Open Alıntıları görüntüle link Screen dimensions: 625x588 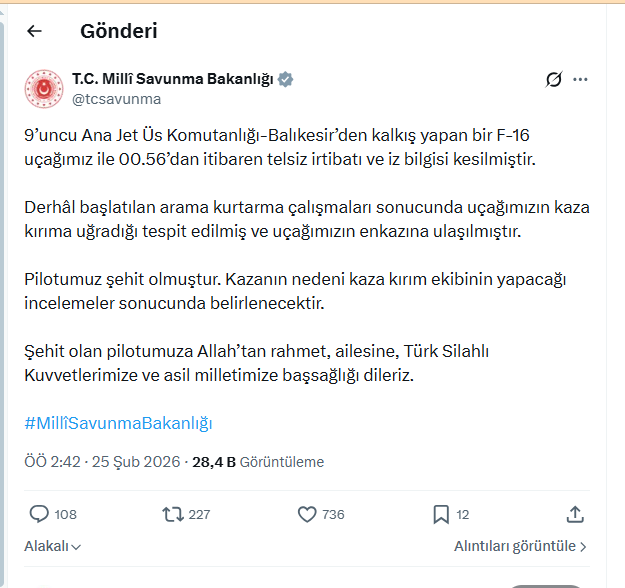(520, 546)
